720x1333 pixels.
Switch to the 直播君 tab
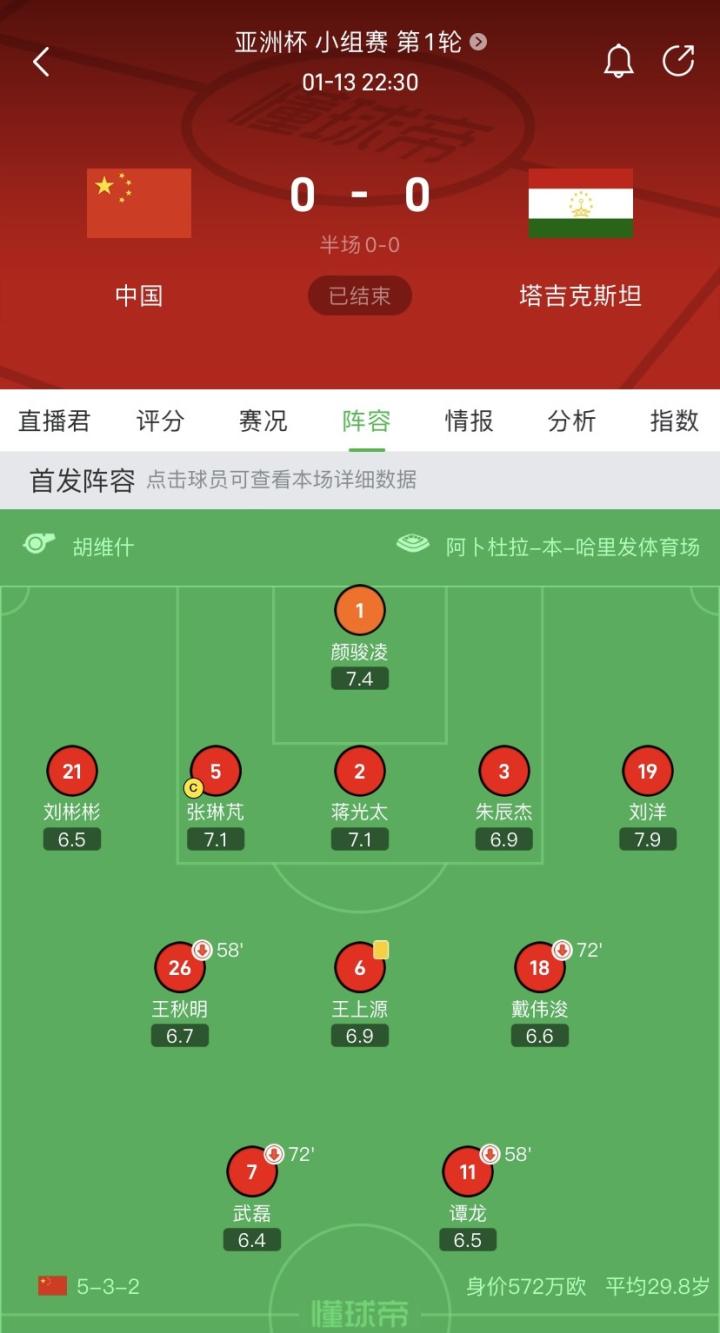coord(54,421)
